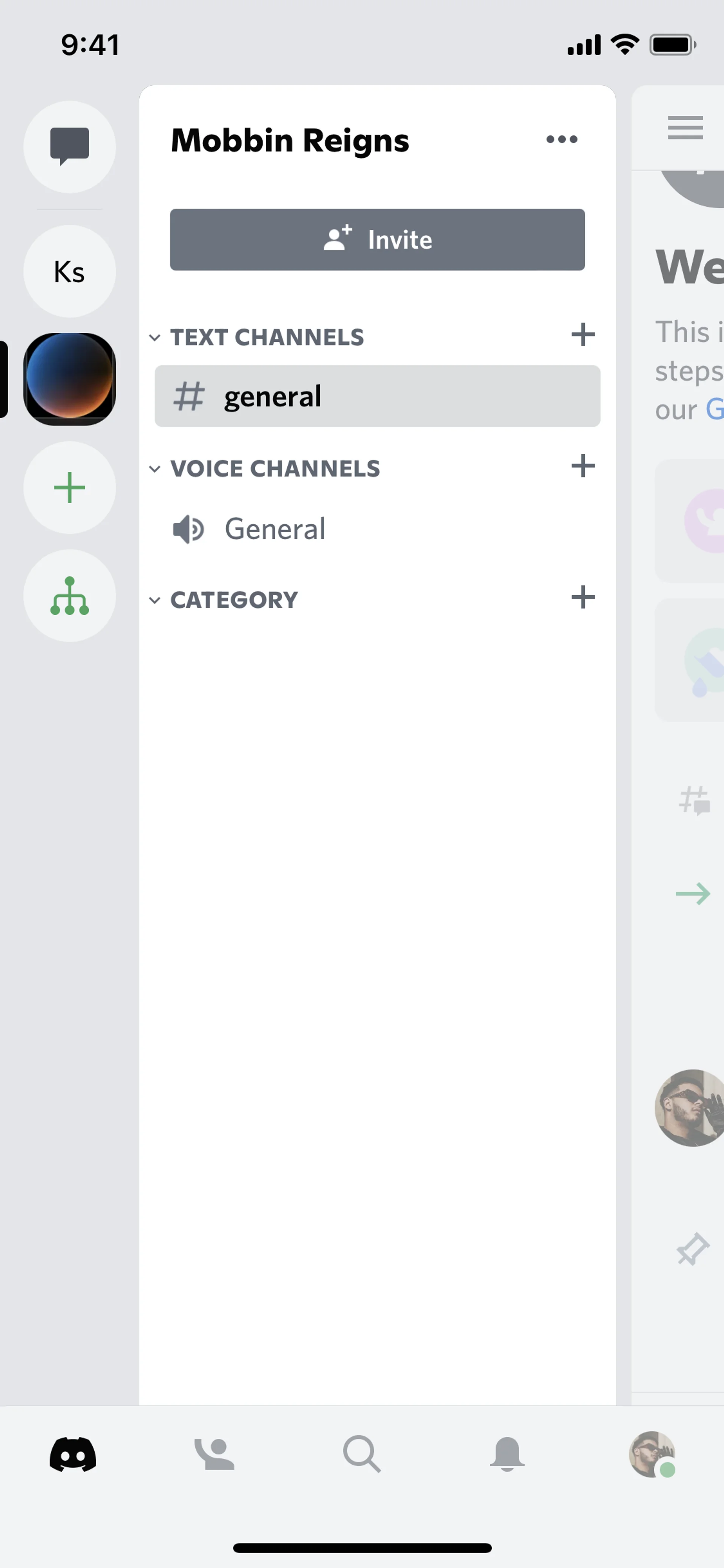Screen dimensions: 724x1568
Task: Open direct messages from the chat bubble icon
Action: coord(69,146)
